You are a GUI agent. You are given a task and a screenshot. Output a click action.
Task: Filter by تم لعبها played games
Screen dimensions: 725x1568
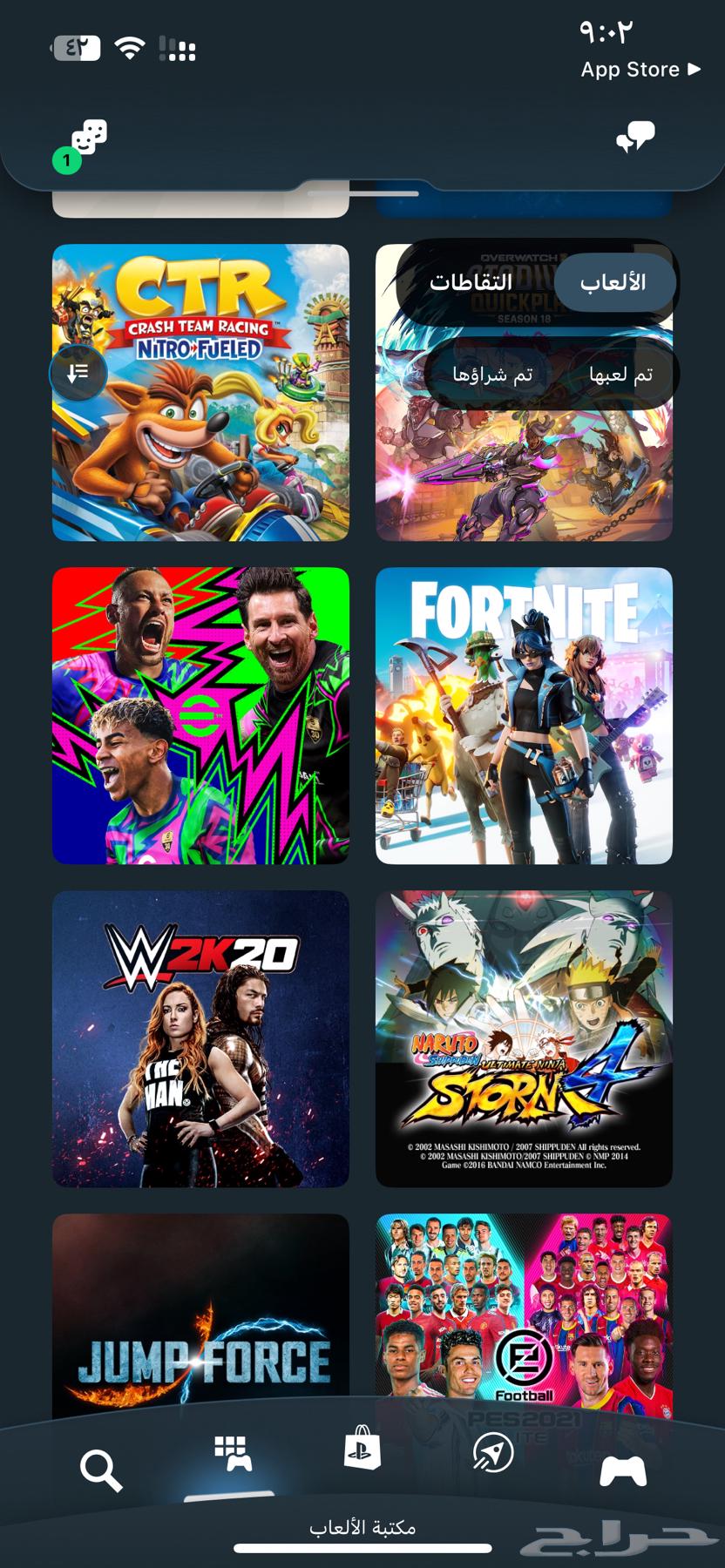(620, 375)
